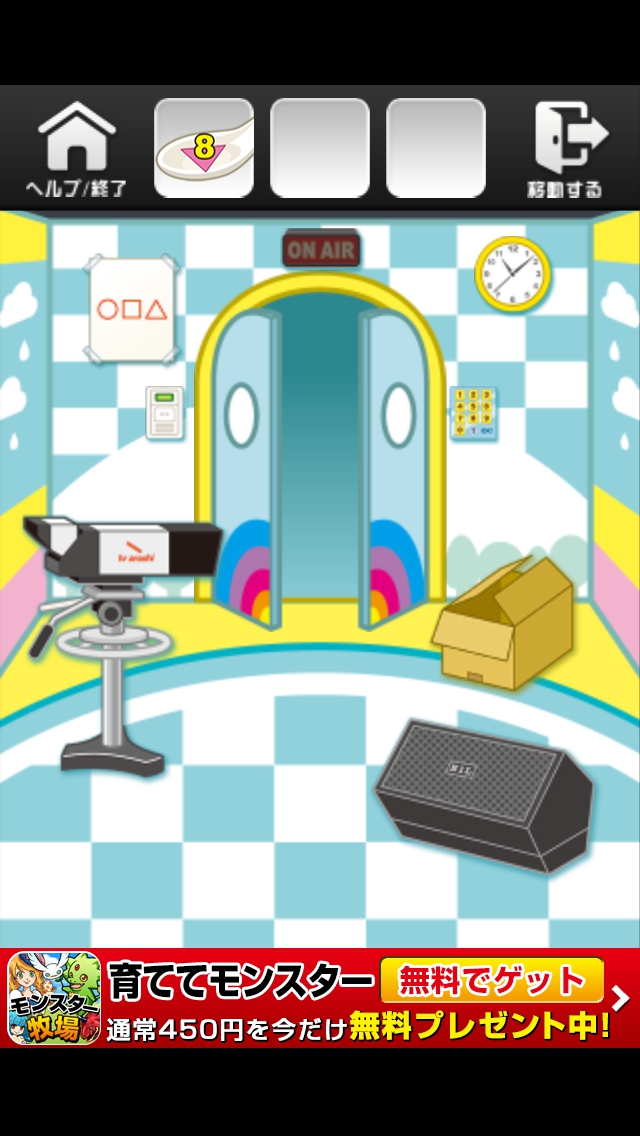This screenshot has width=640, height=1136.
Task: Select the second empty inventory slot
Action: tap(320, 148)
